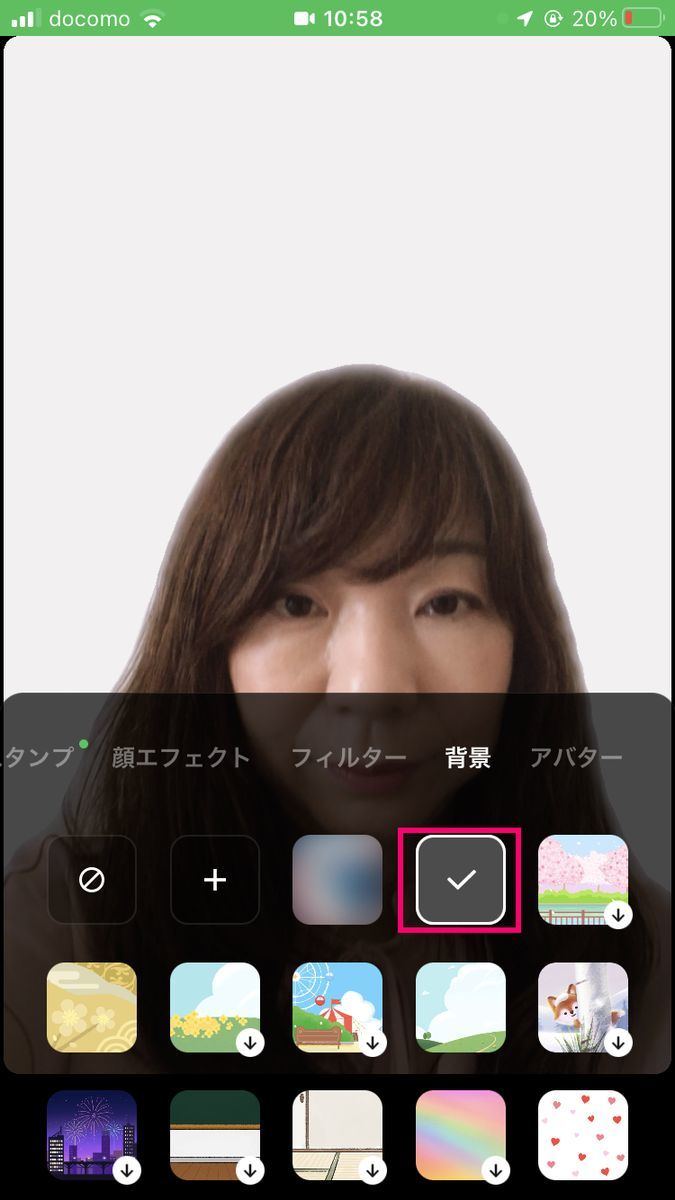Download the Japanese tatami room background

point(337,1135)
